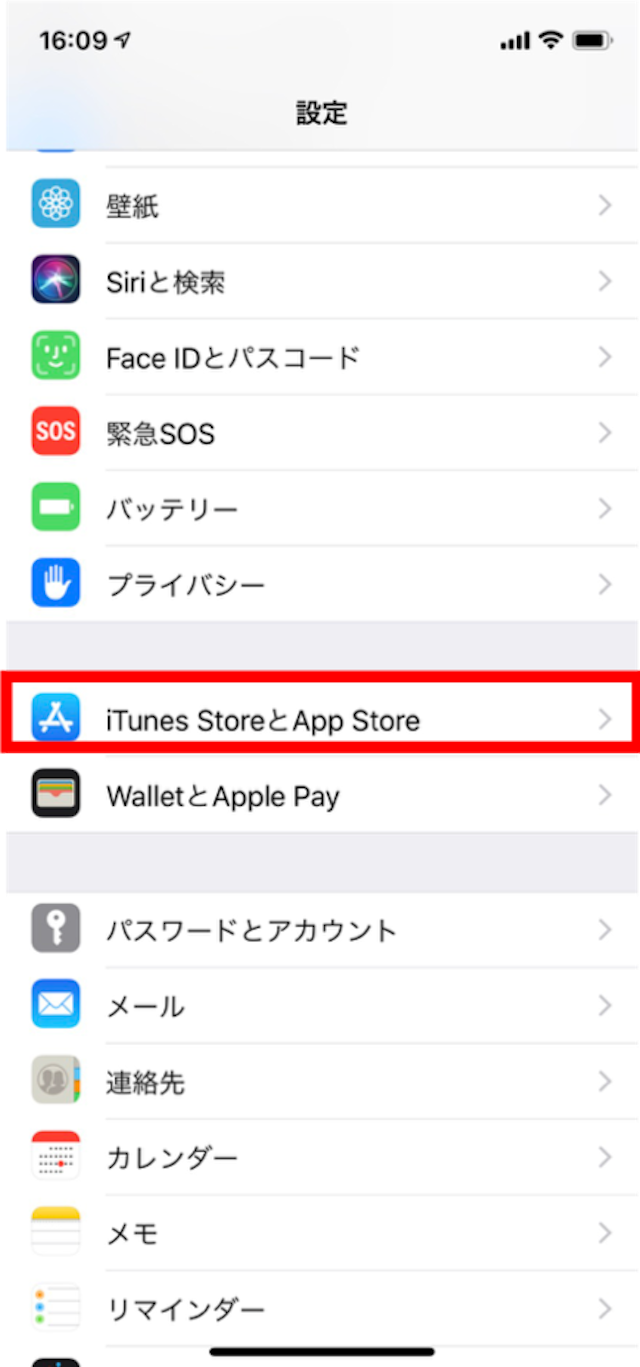
Task: Open リマインダー settings
Action: (320, 1308)
